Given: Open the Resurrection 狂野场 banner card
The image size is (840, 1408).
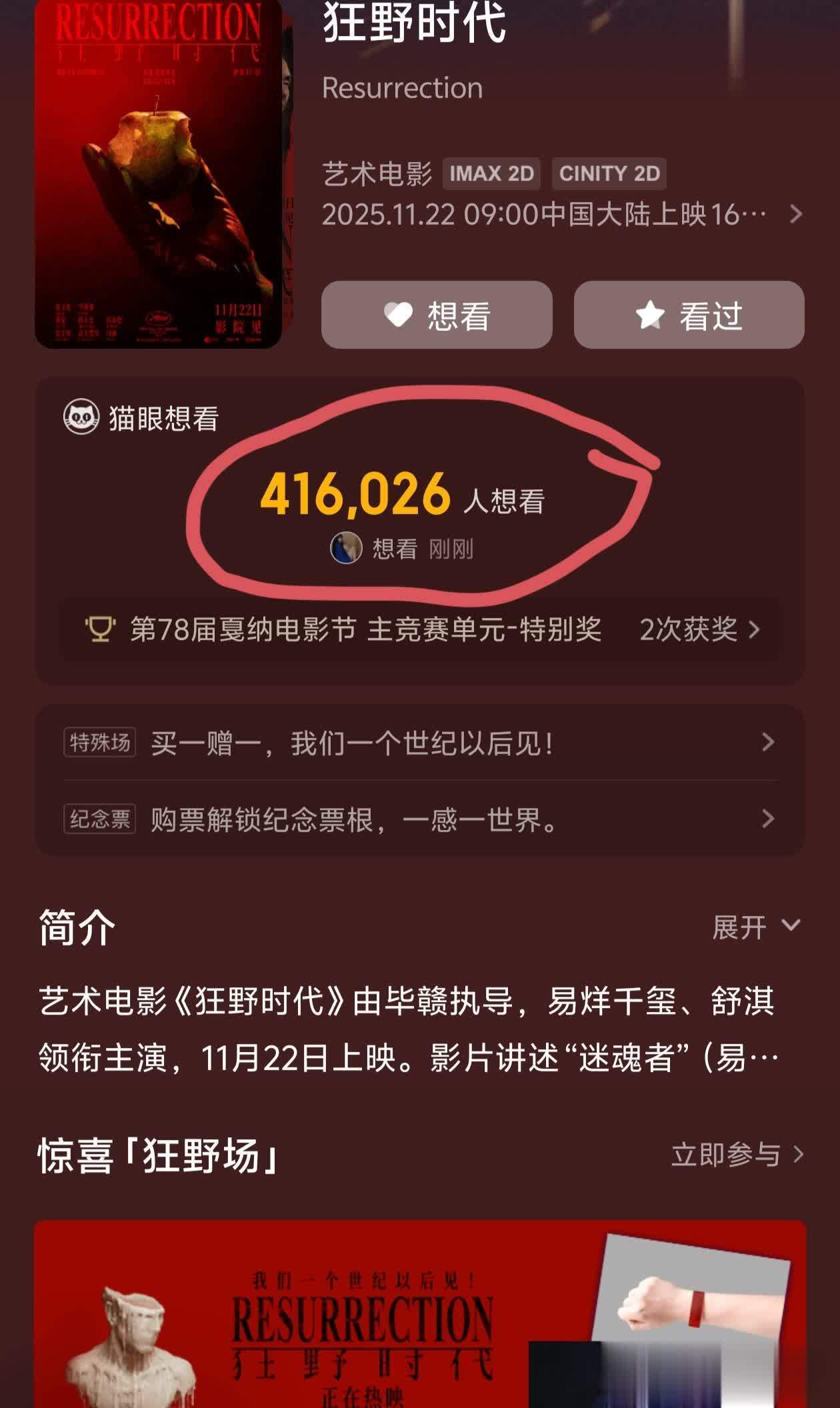Looking at the screenshot, I should 419,1313.
